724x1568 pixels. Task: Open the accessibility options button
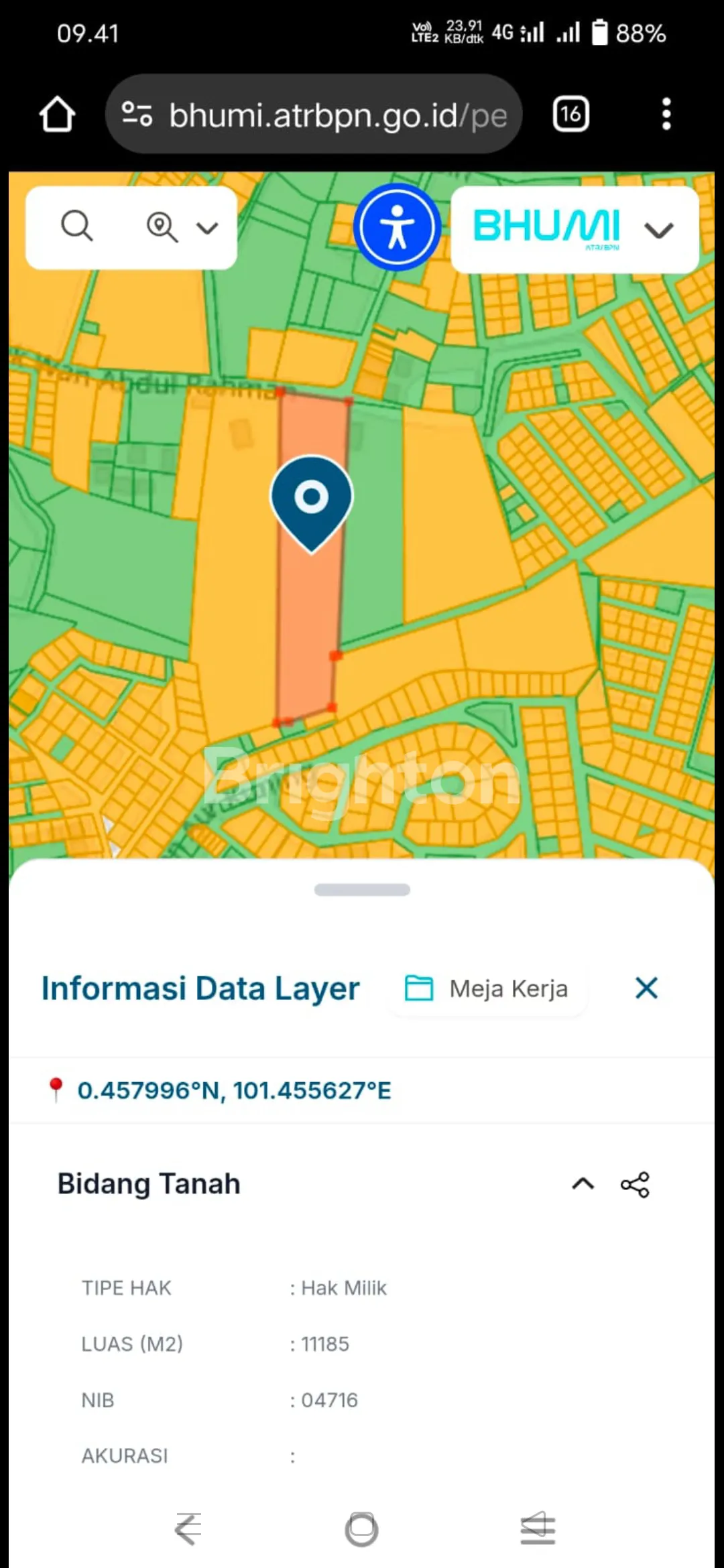[x=397, y=227]
